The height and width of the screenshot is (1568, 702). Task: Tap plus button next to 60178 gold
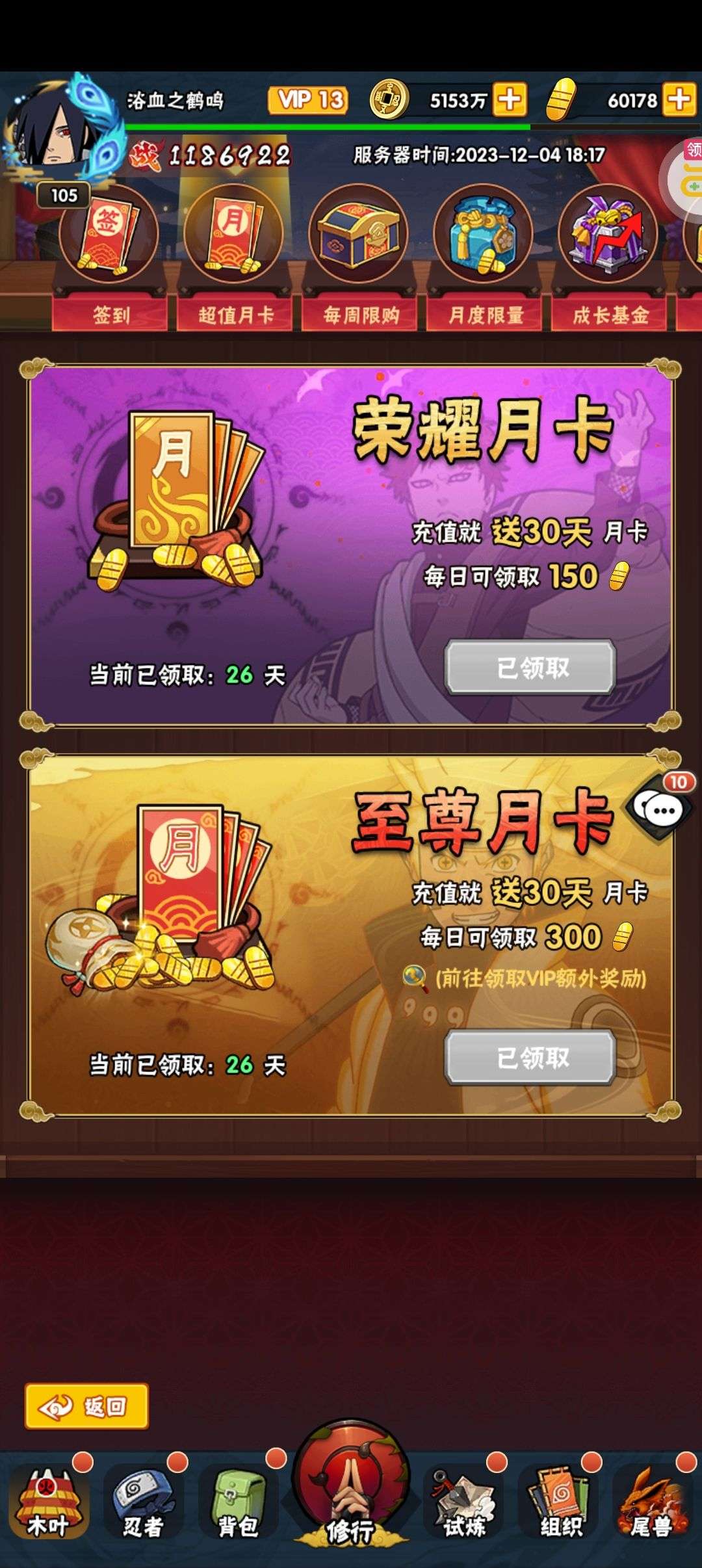coord(679,100)
